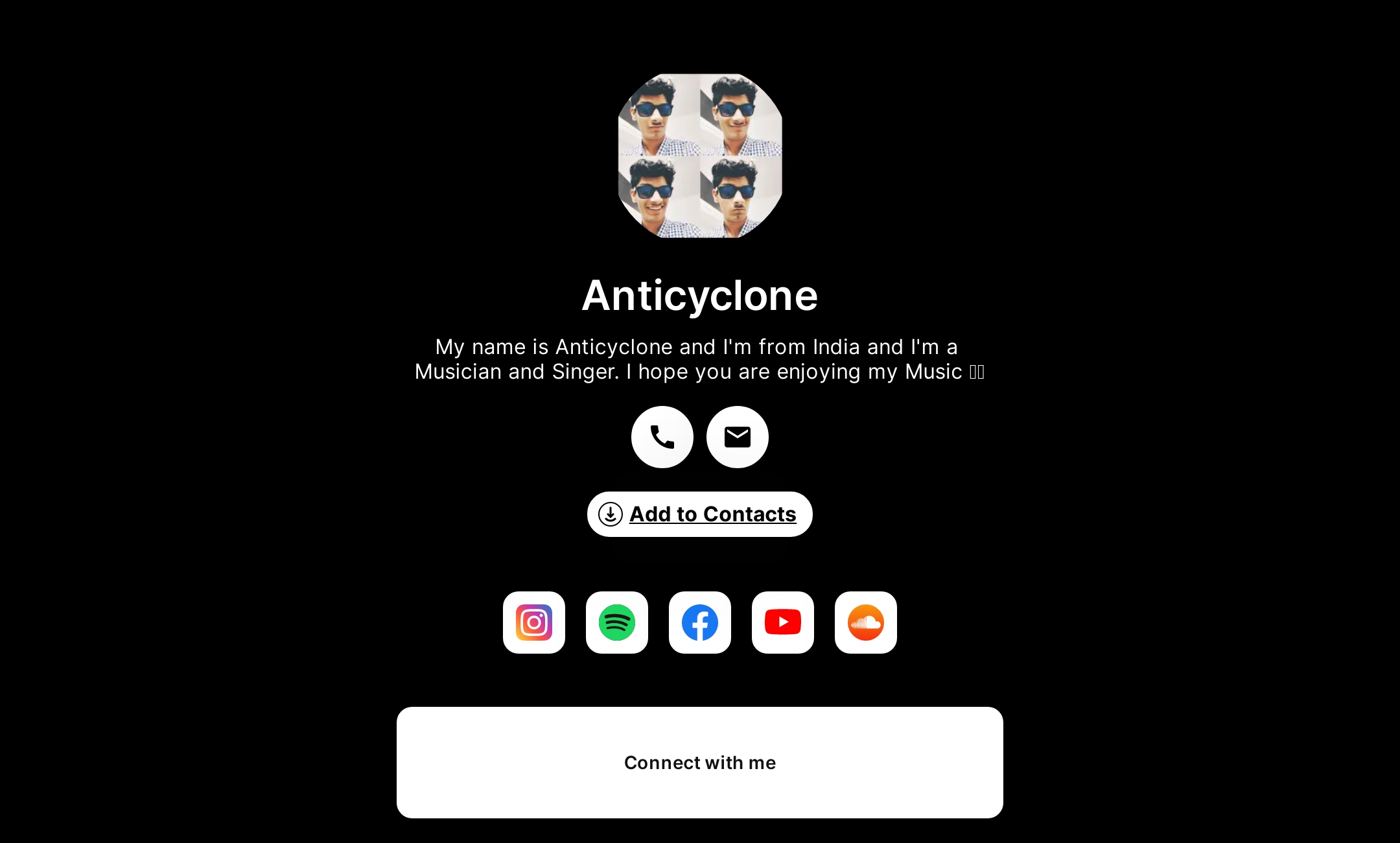Open the SoundCloud link
The image size is (1400, 843).
coord(865,623)
